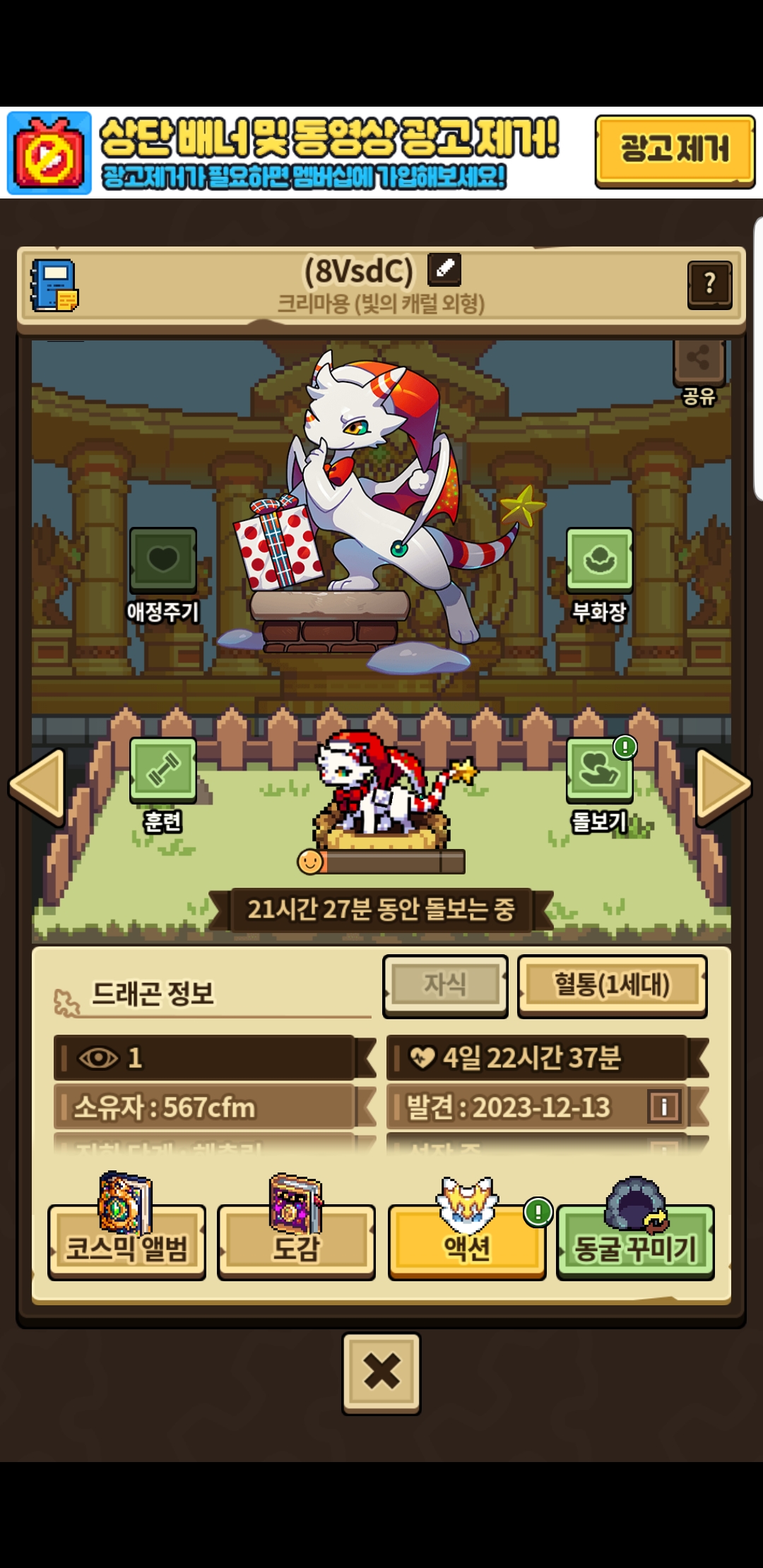Screen dimensions: 763x1568
Task: Tap the 광고제거 button in banner
Action: point(675,151)
